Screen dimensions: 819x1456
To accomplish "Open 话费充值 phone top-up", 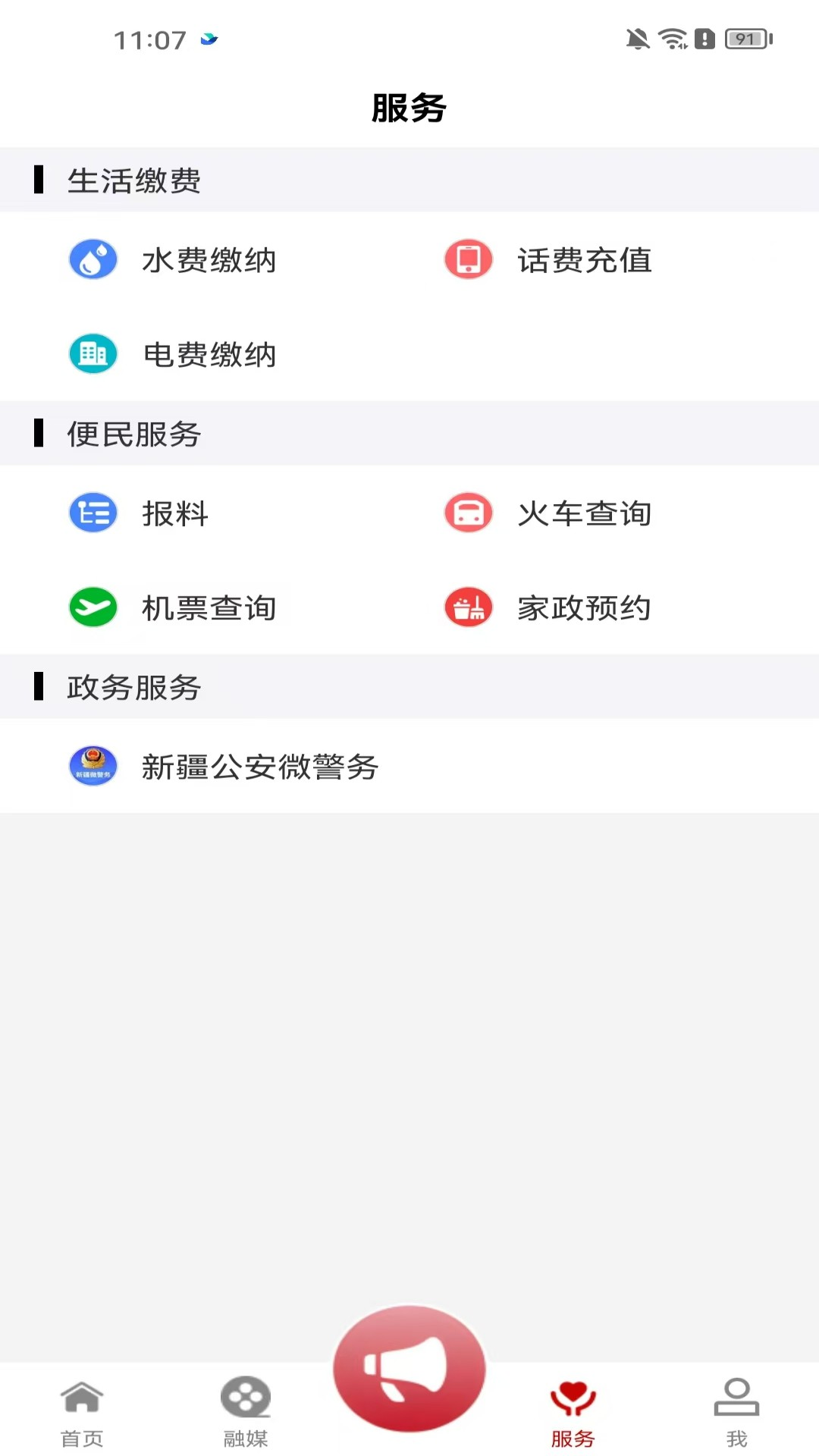I will [548, 260].
